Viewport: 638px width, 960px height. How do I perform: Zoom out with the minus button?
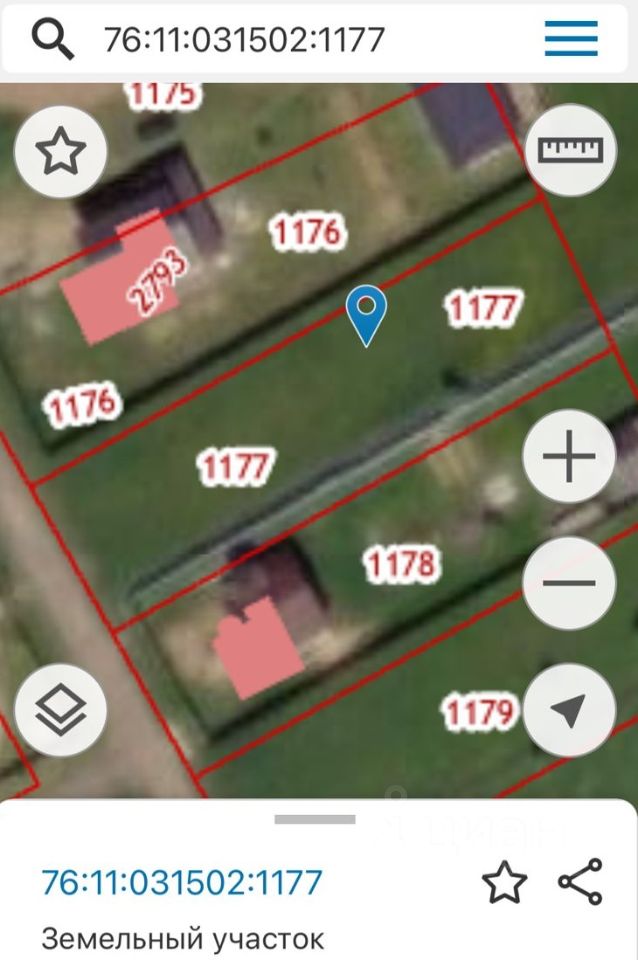pos(569,584)
